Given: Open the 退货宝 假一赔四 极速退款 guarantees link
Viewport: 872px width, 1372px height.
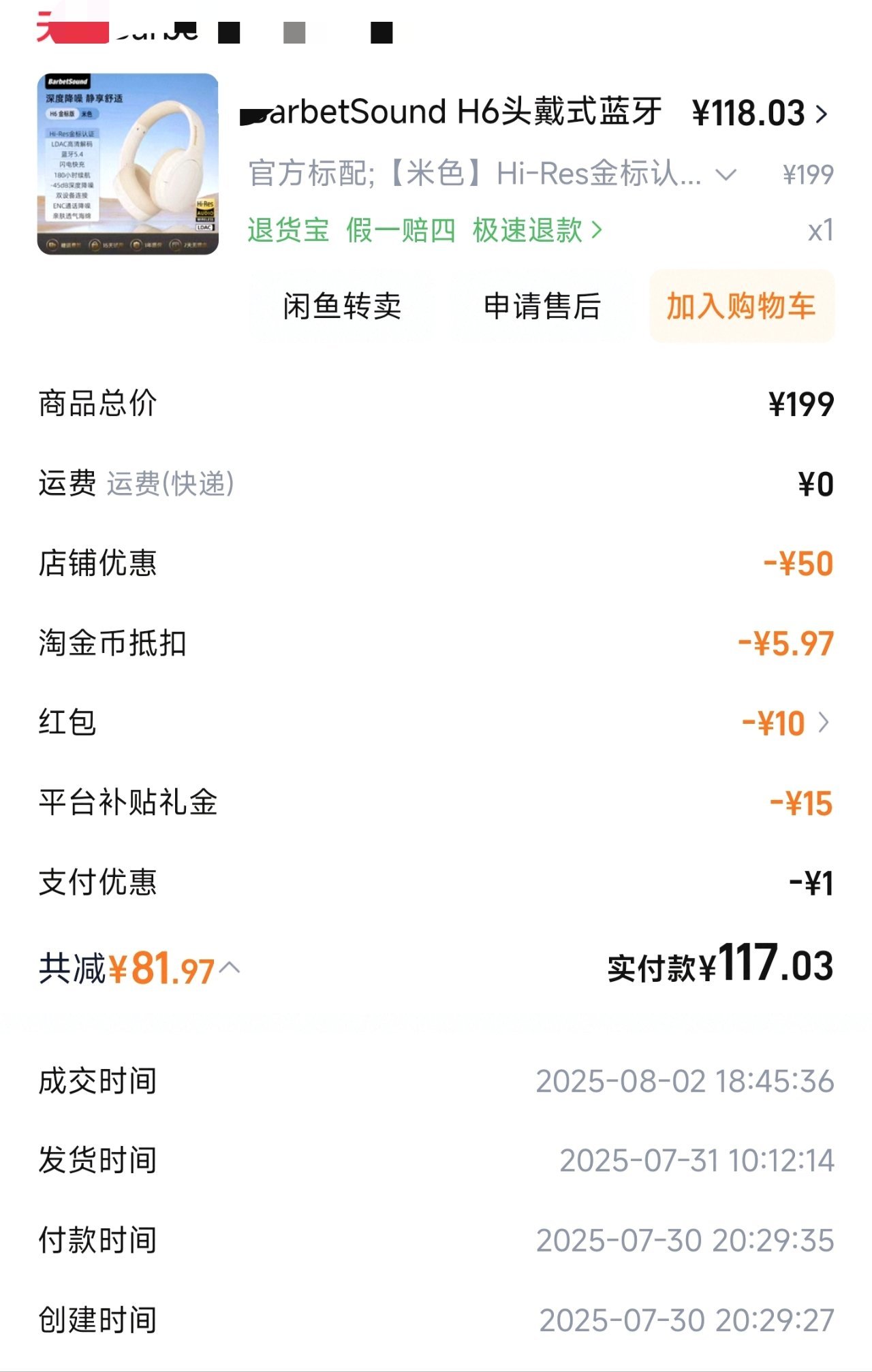Looking at the screenshot, I should pyautogui.click(x=424, y=230).
